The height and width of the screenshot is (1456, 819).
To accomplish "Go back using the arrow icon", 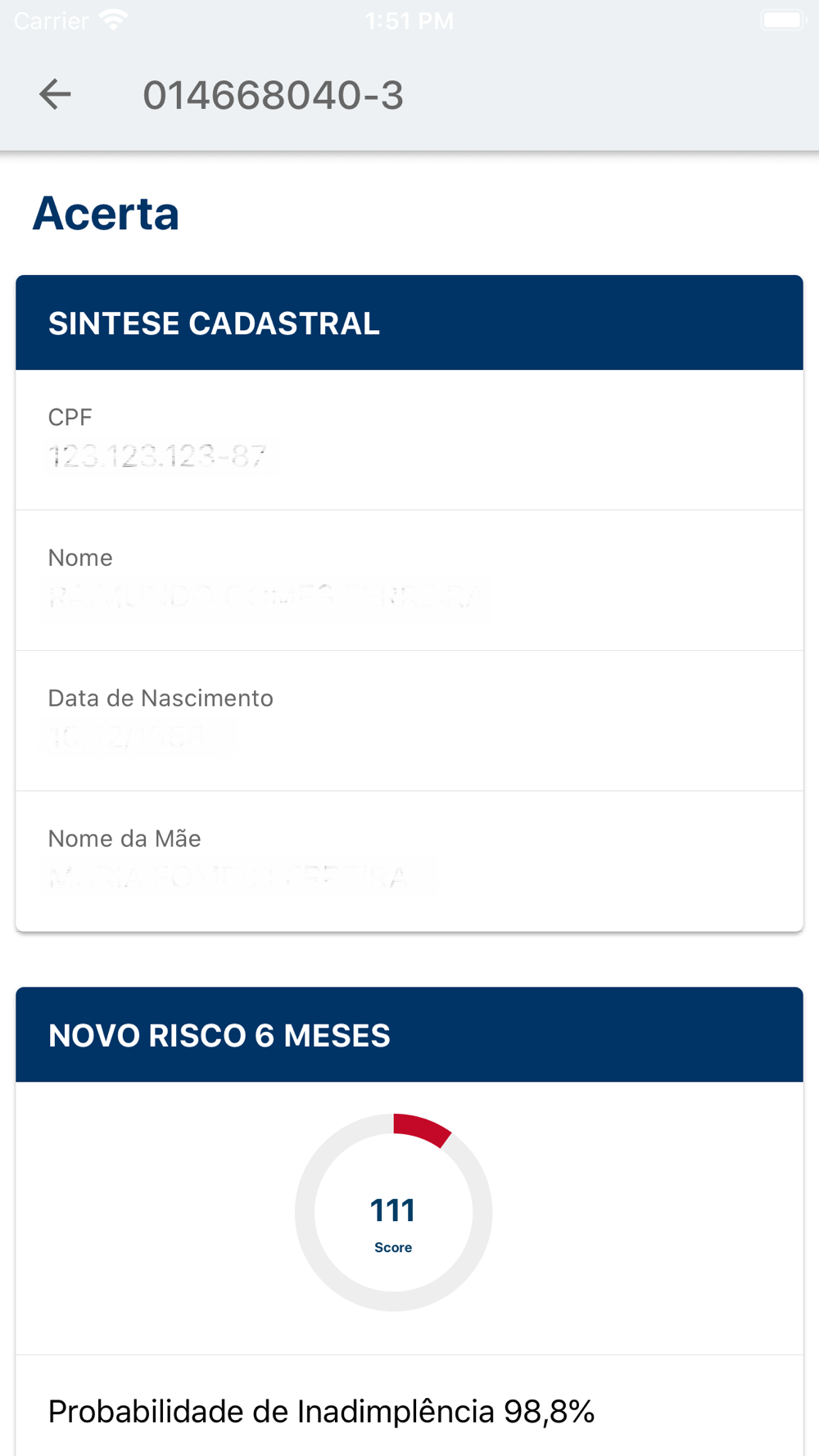I will click(55, 94).
